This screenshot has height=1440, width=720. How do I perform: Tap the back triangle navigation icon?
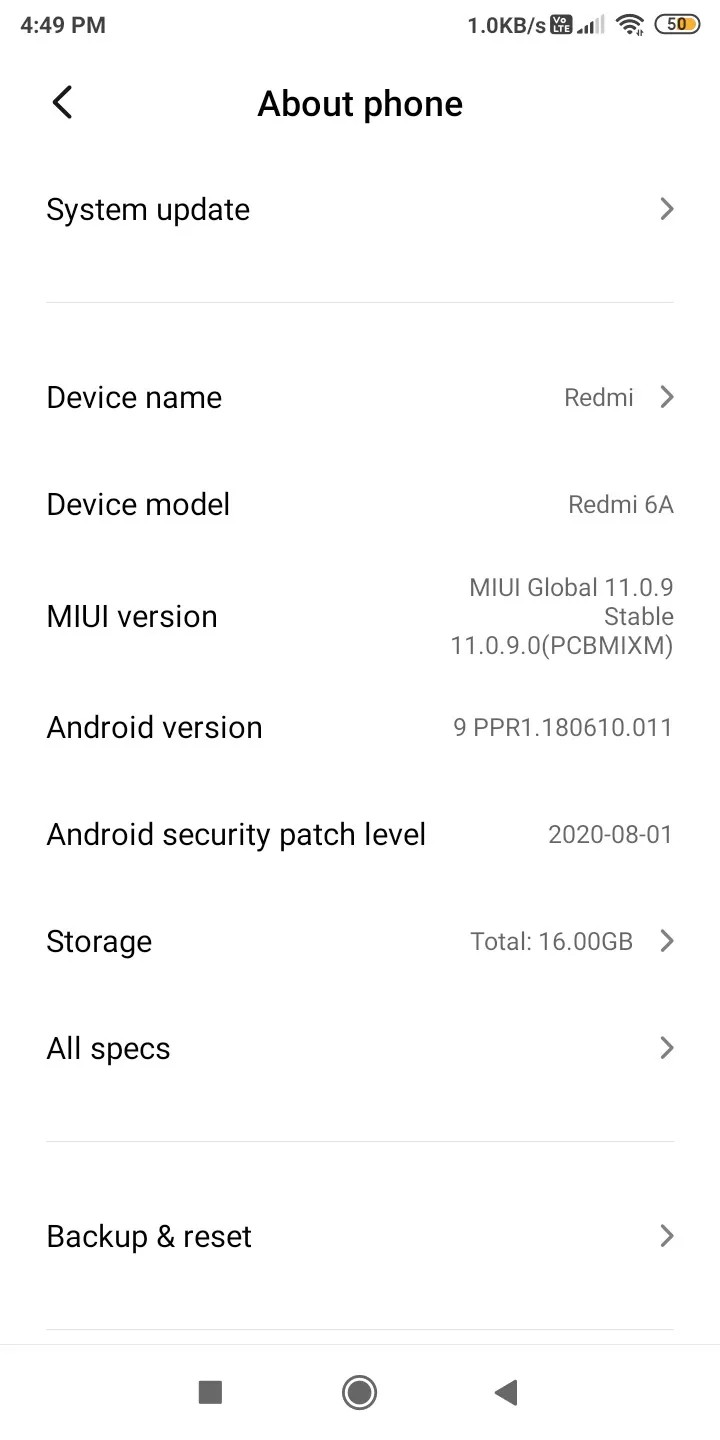tap(506, 1392)
